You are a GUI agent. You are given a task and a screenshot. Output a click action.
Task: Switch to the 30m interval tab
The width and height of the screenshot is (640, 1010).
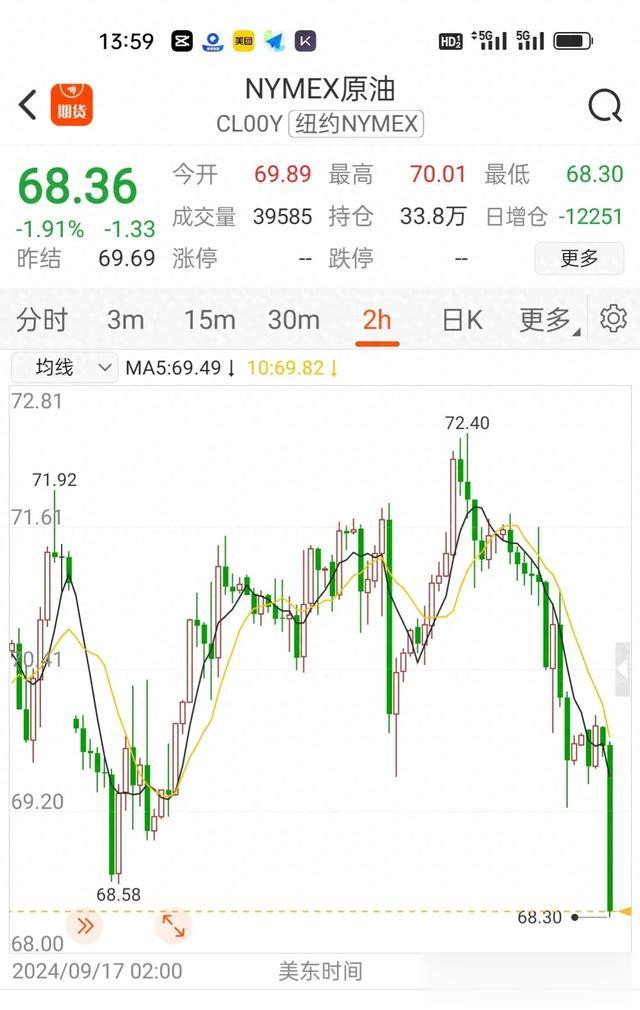coord(294,320)
